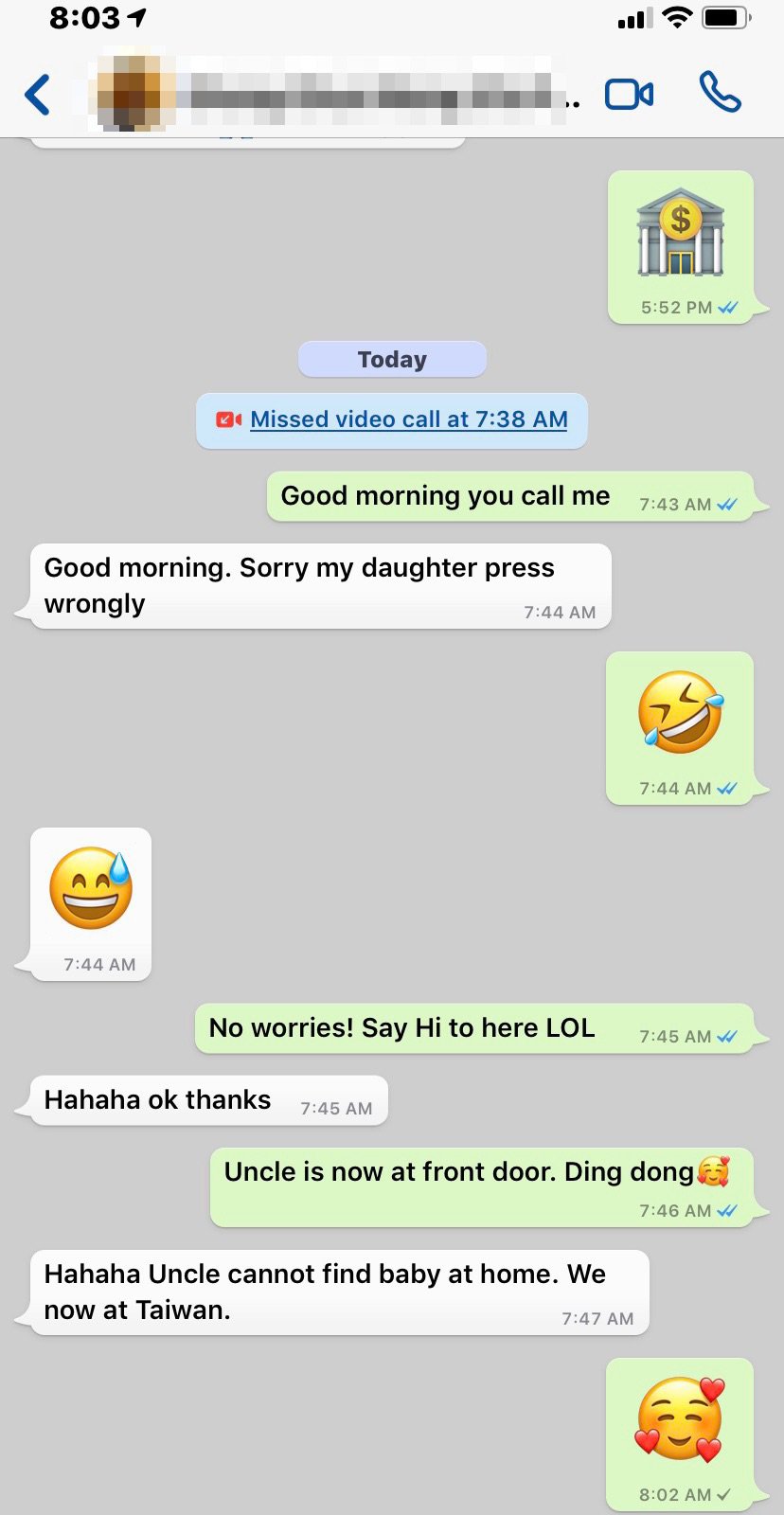The height and width of the screenshot is (1515, 784).
Task: Go back to the chat list
Action: coord(38,95)
